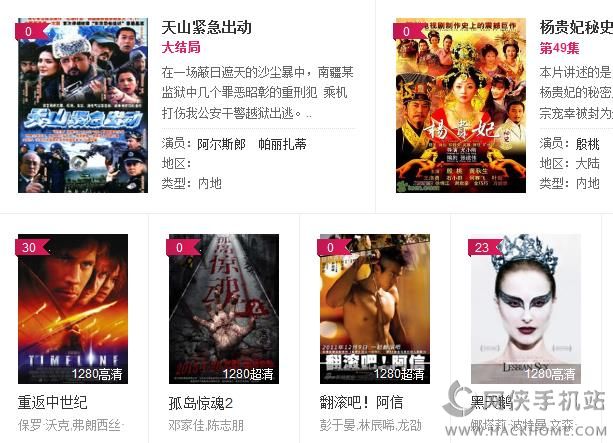Screen dimensions: 613x443
Task: Open the 黑天鹅 movie card
Action: point(524,309)
